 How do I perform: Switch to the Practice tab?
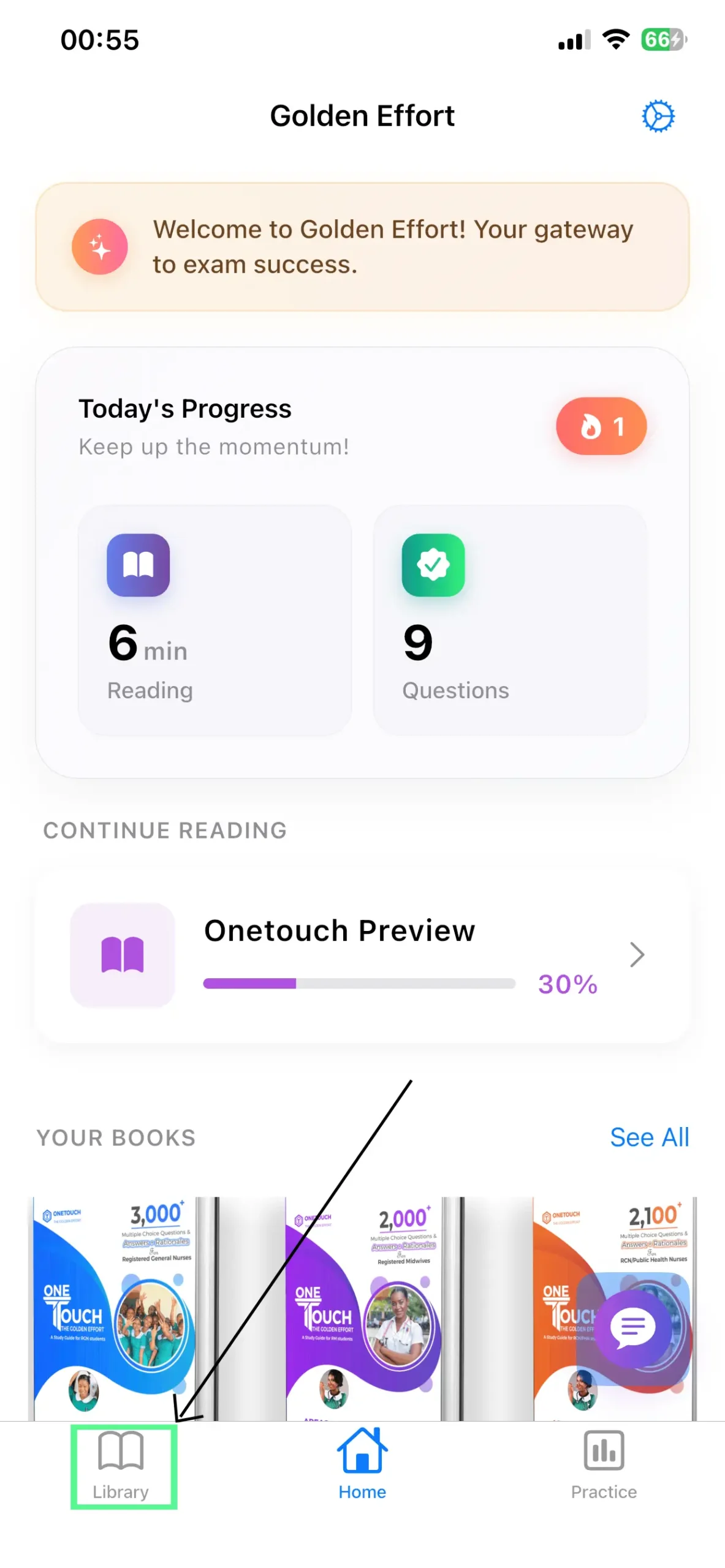click(603, 1464)
